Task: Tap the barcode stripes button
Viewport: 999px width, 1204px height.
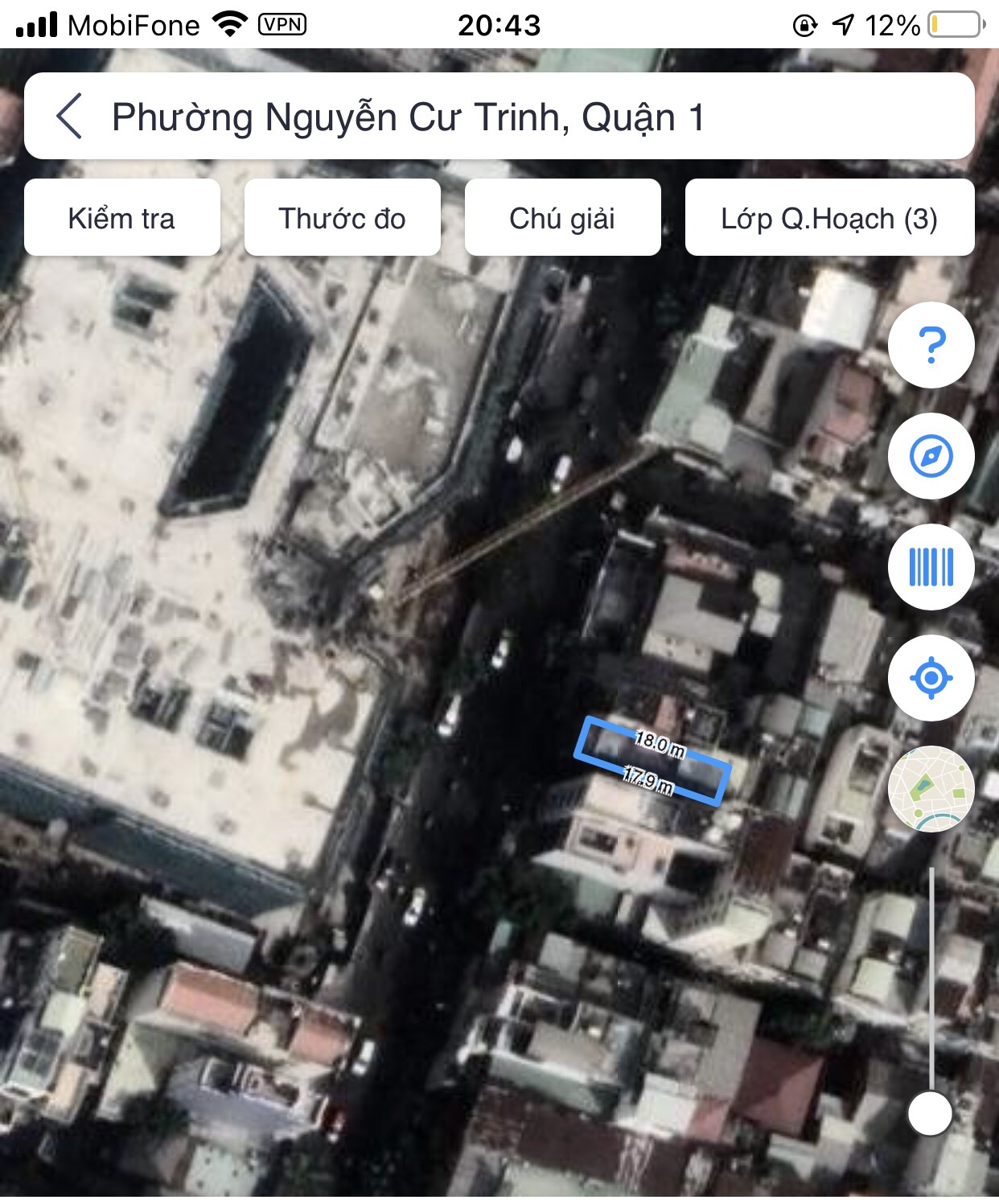Action: point(931,568)
